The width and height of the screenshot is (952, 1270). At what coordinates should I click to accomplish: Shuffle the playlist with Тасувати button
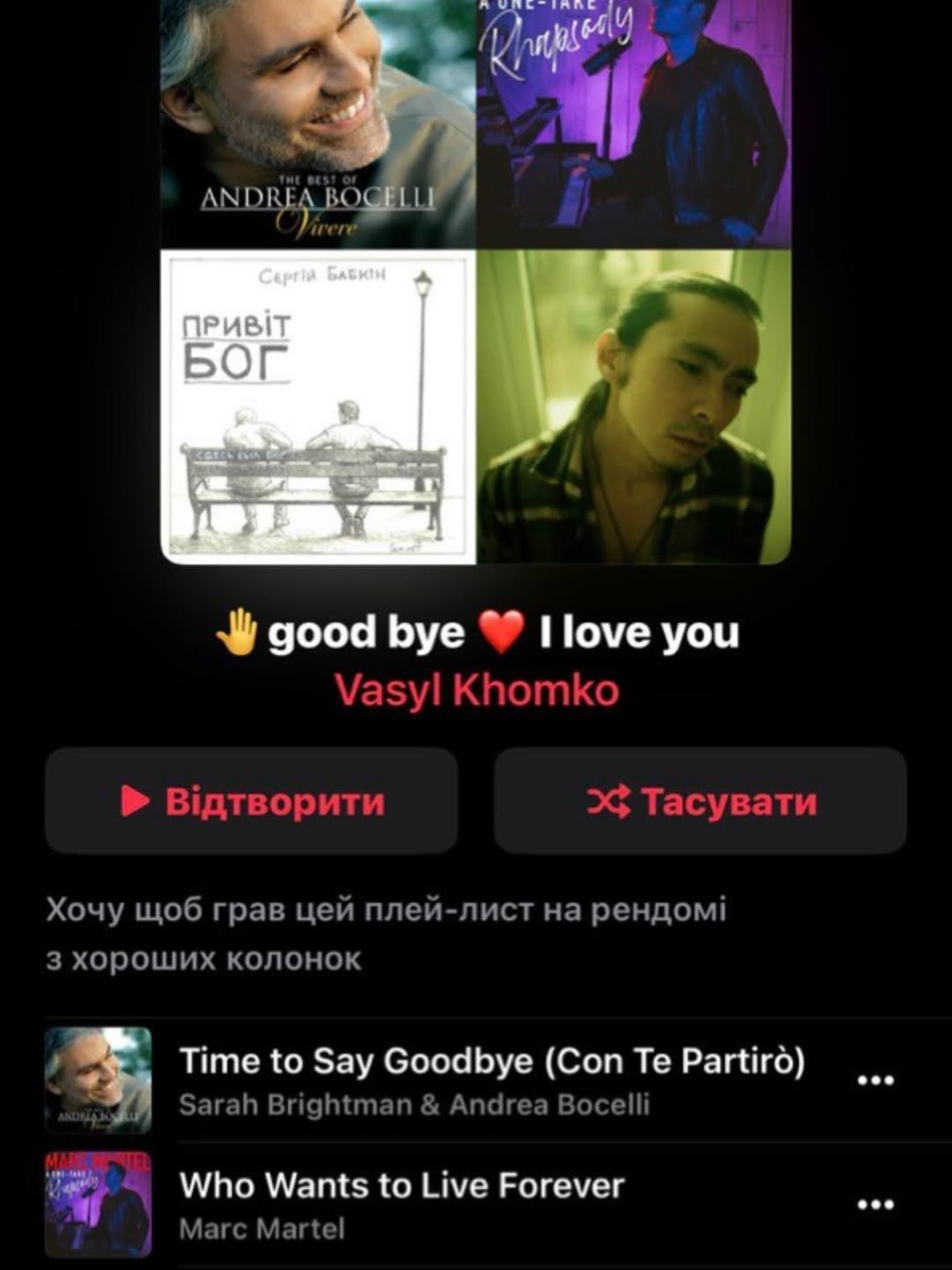(701, 801)
